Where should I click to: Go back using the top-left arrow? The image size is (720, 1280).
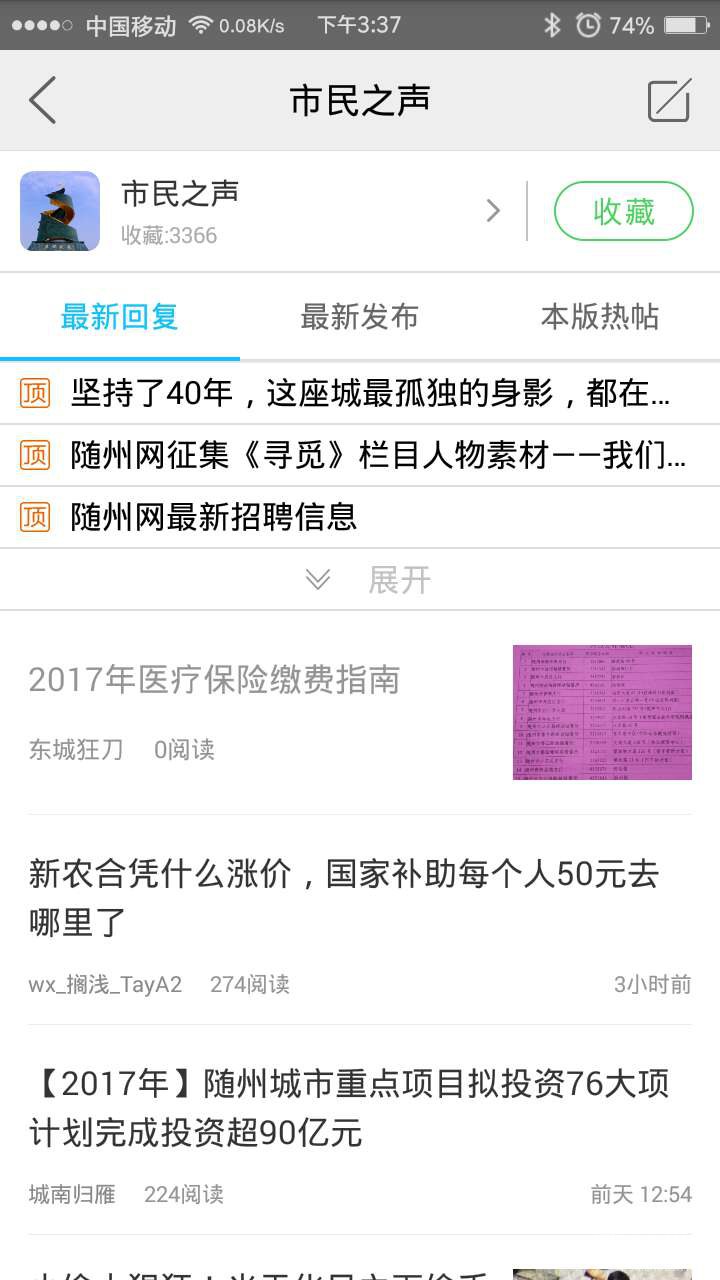[x=42, y=100]
